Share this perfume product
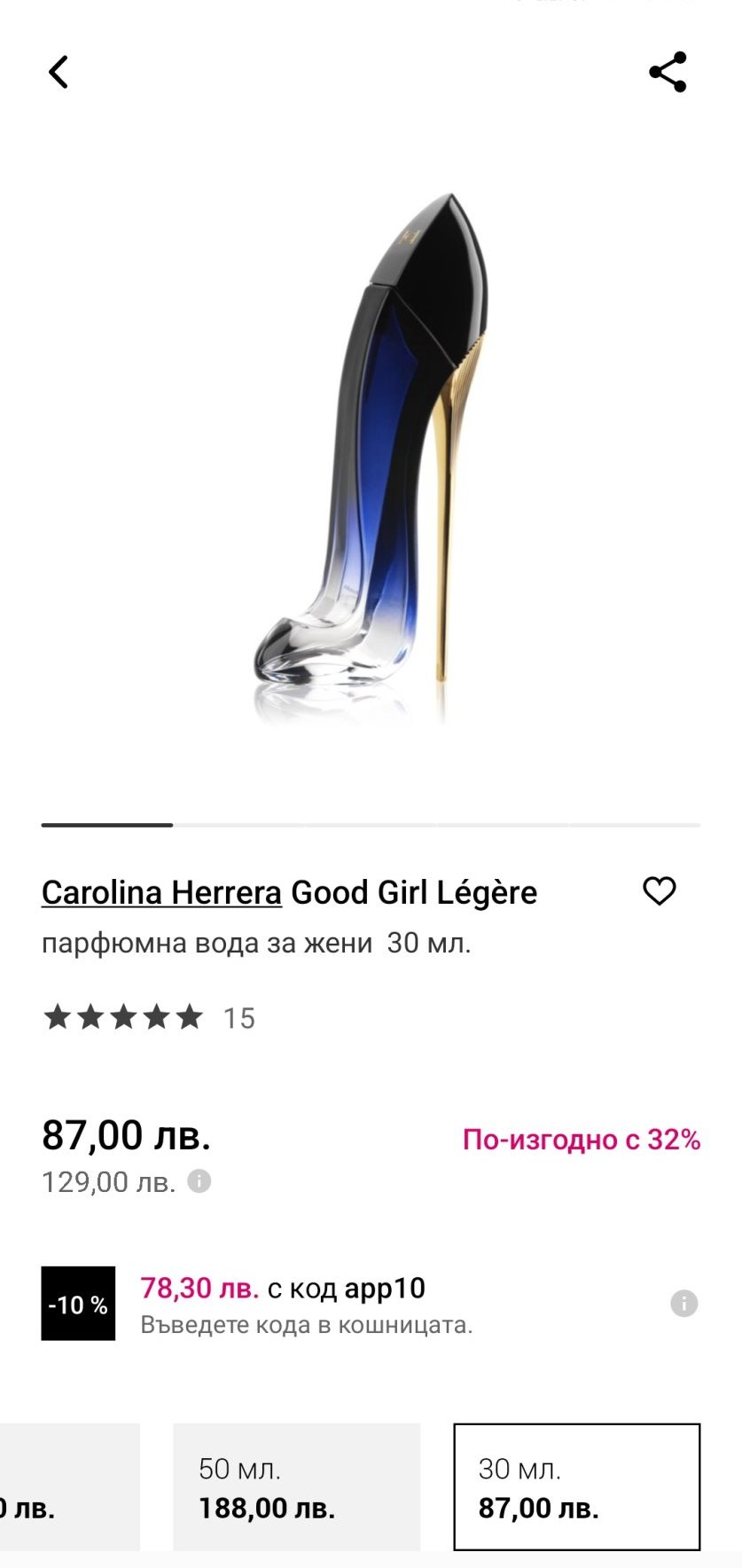 668,72
